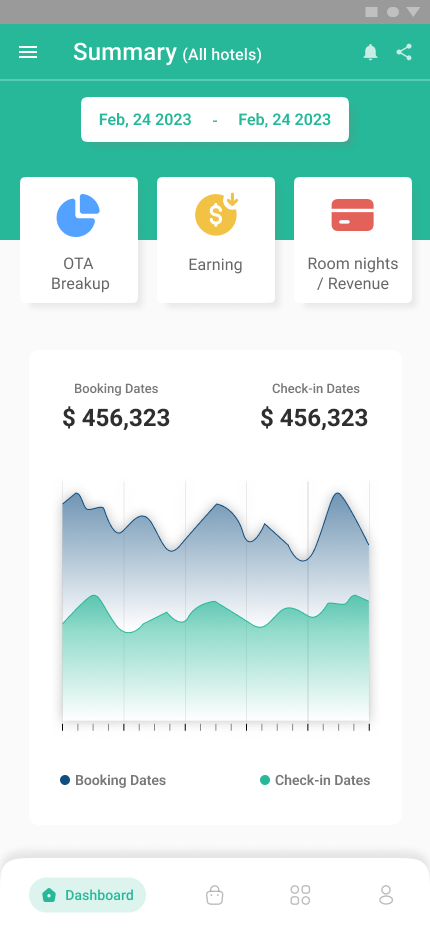
Task: Switch to the grid categories tab
Action: (300, 895)
